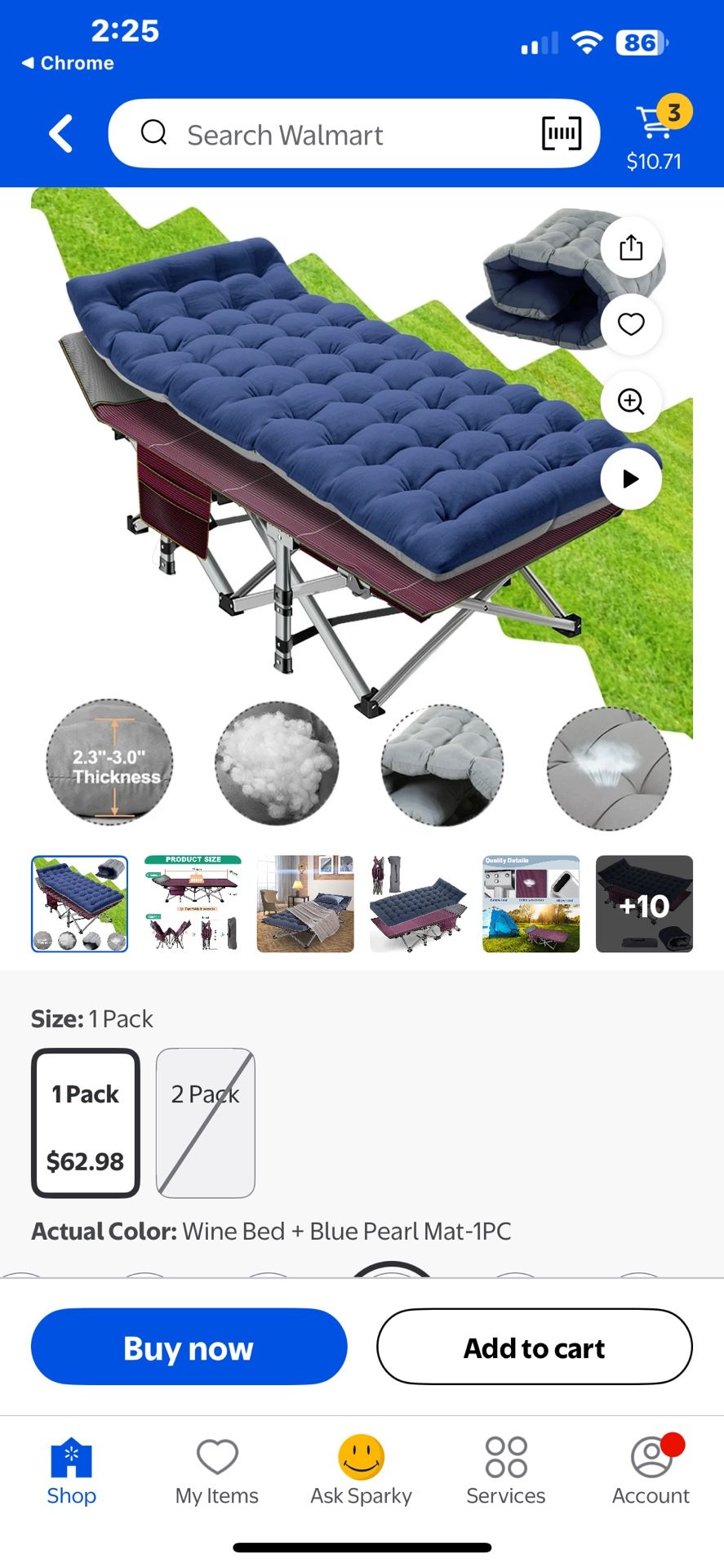Select the 1 Pack size option
The image size is (724, 1568).
[86, 1123]
